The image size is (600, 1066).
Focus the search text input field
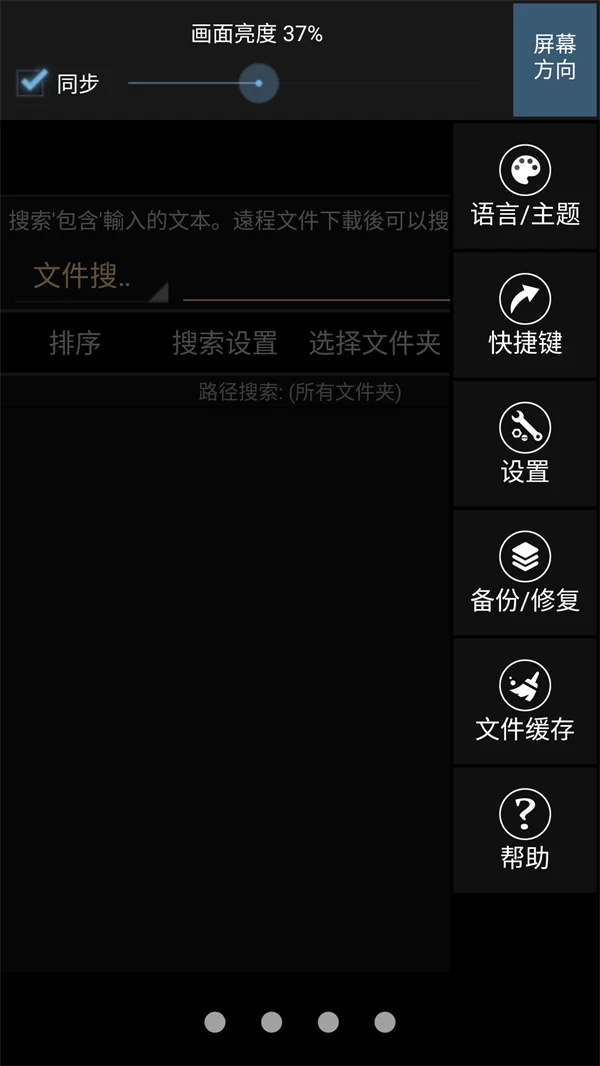tap(316, 279)
